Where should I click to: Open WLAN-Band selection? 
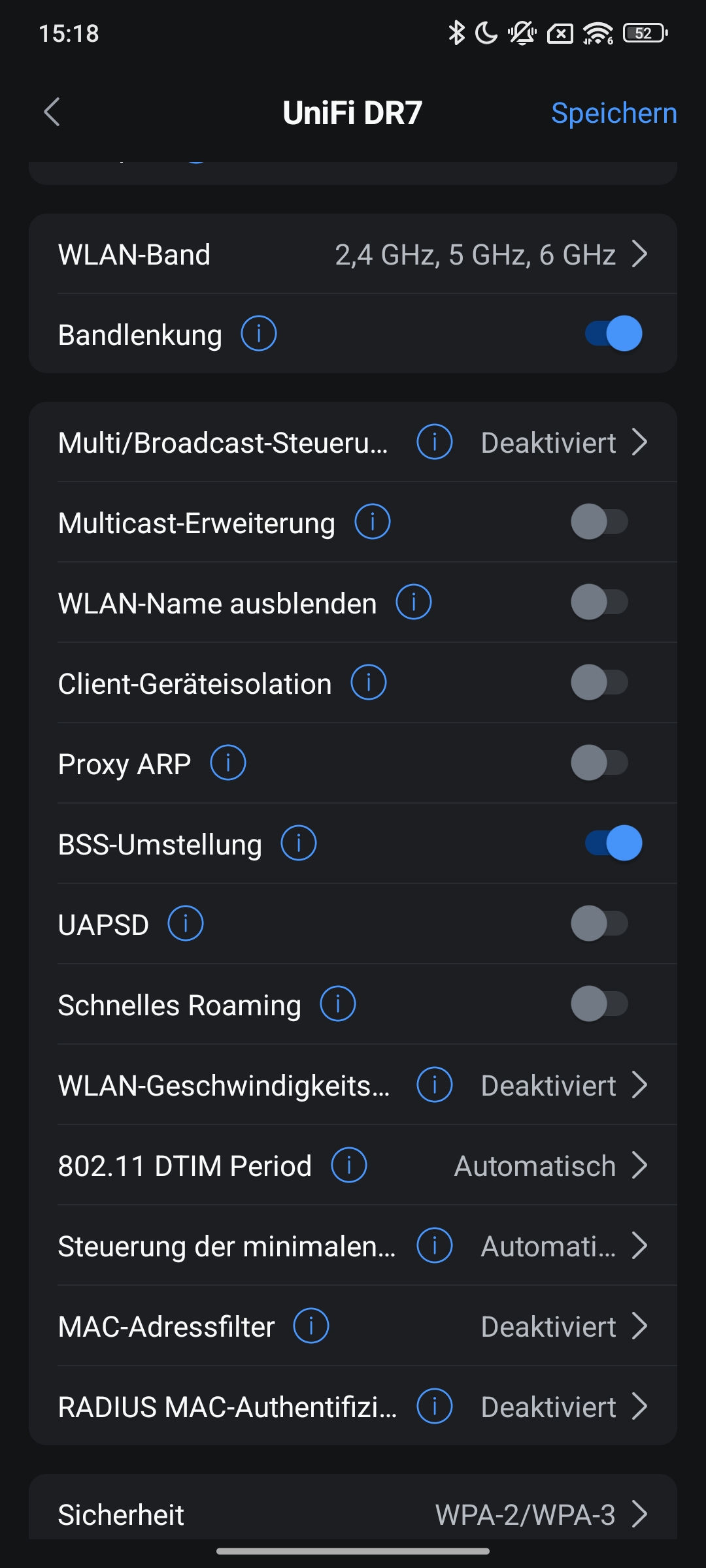tap(353, 254)
